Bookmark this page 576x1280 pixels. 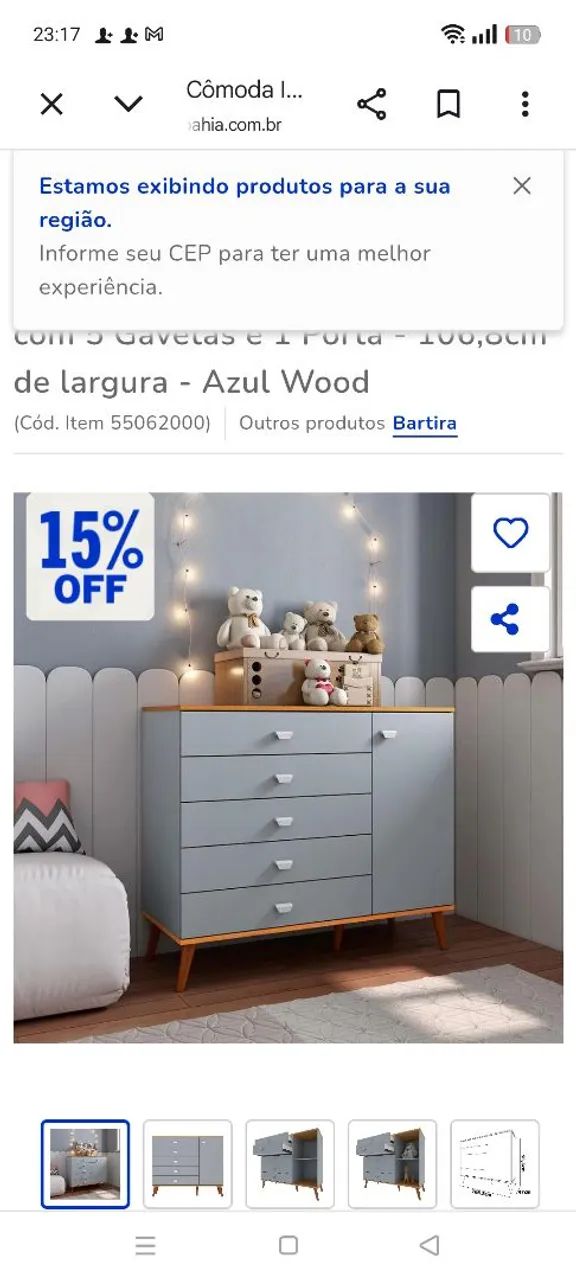[448, 103]
